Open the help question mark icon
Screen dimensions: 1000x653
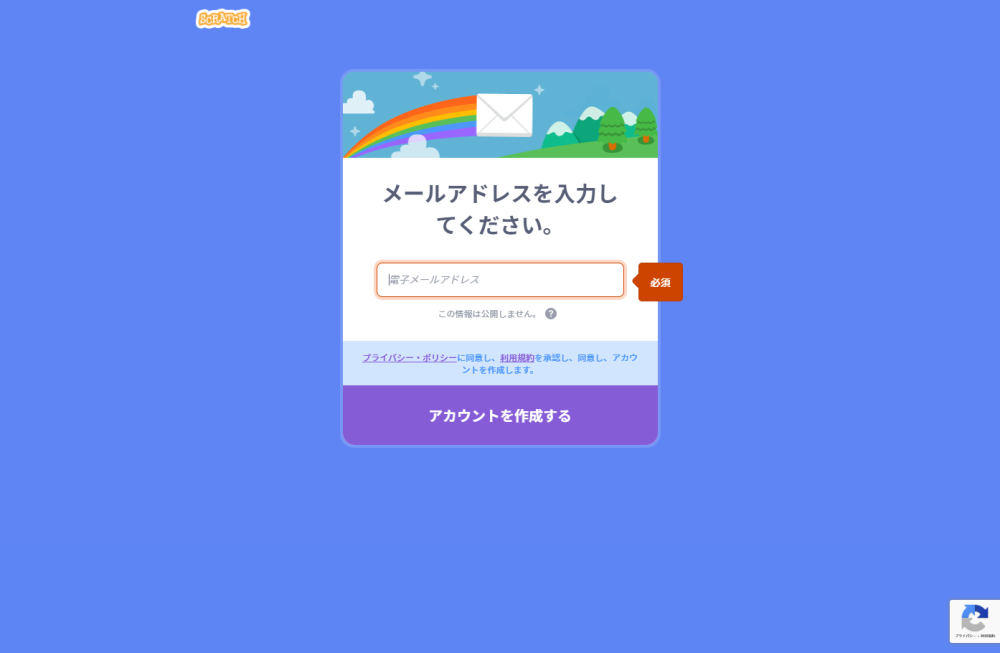click(x=551, y=314)
